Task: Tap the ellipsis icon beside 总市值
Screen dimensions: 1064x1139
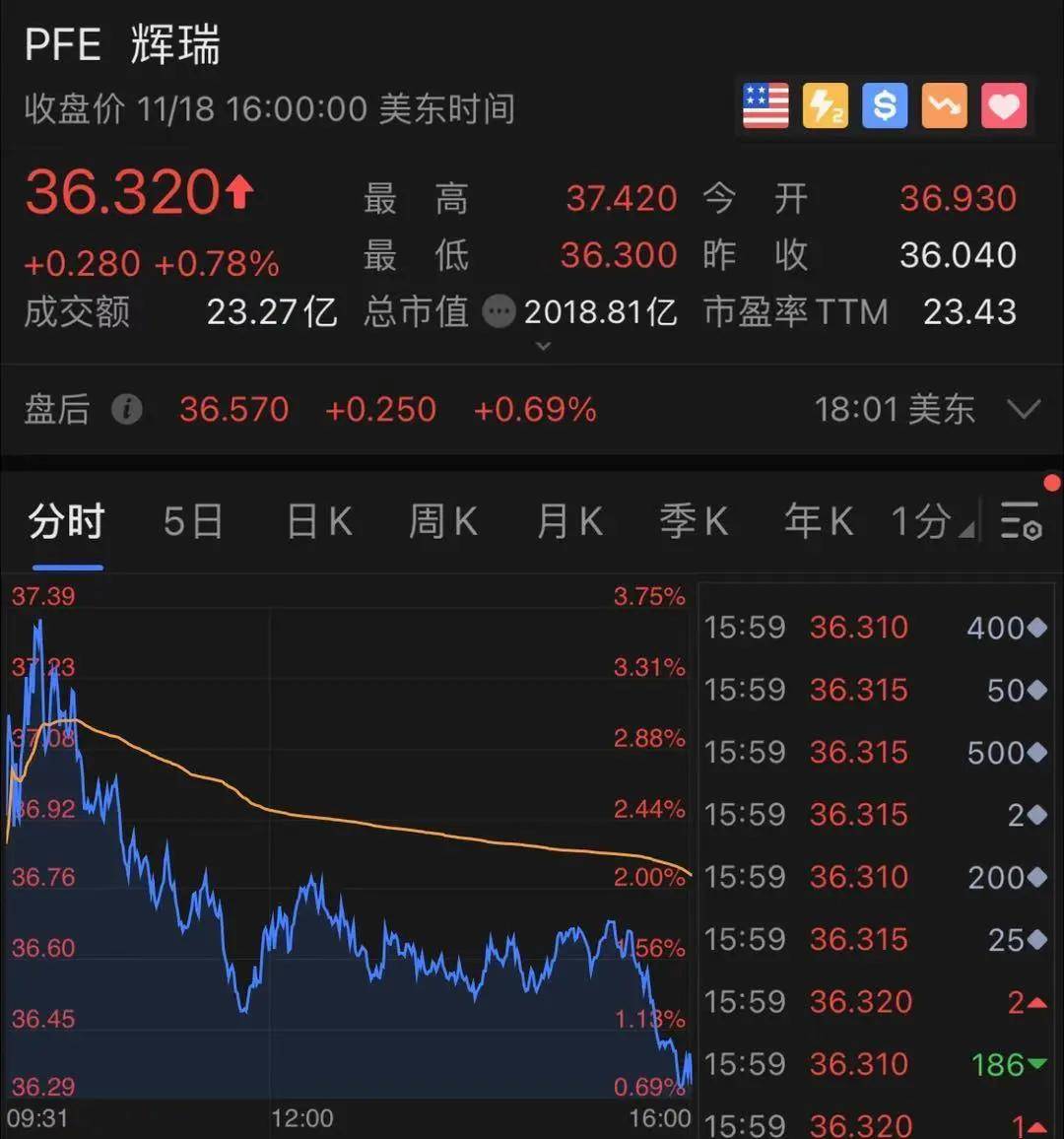Action: [x=499, y=312]
